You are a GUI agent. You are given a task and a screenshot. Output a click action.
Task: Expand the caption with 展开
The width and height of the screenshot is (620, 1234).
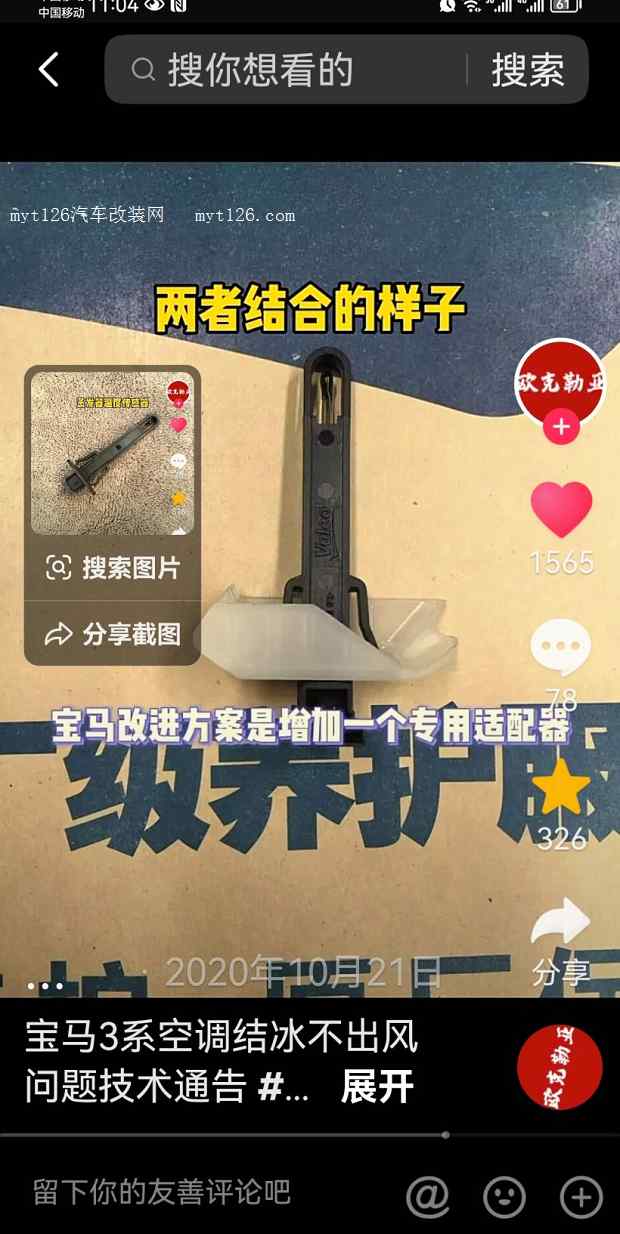click(377, 1086)
